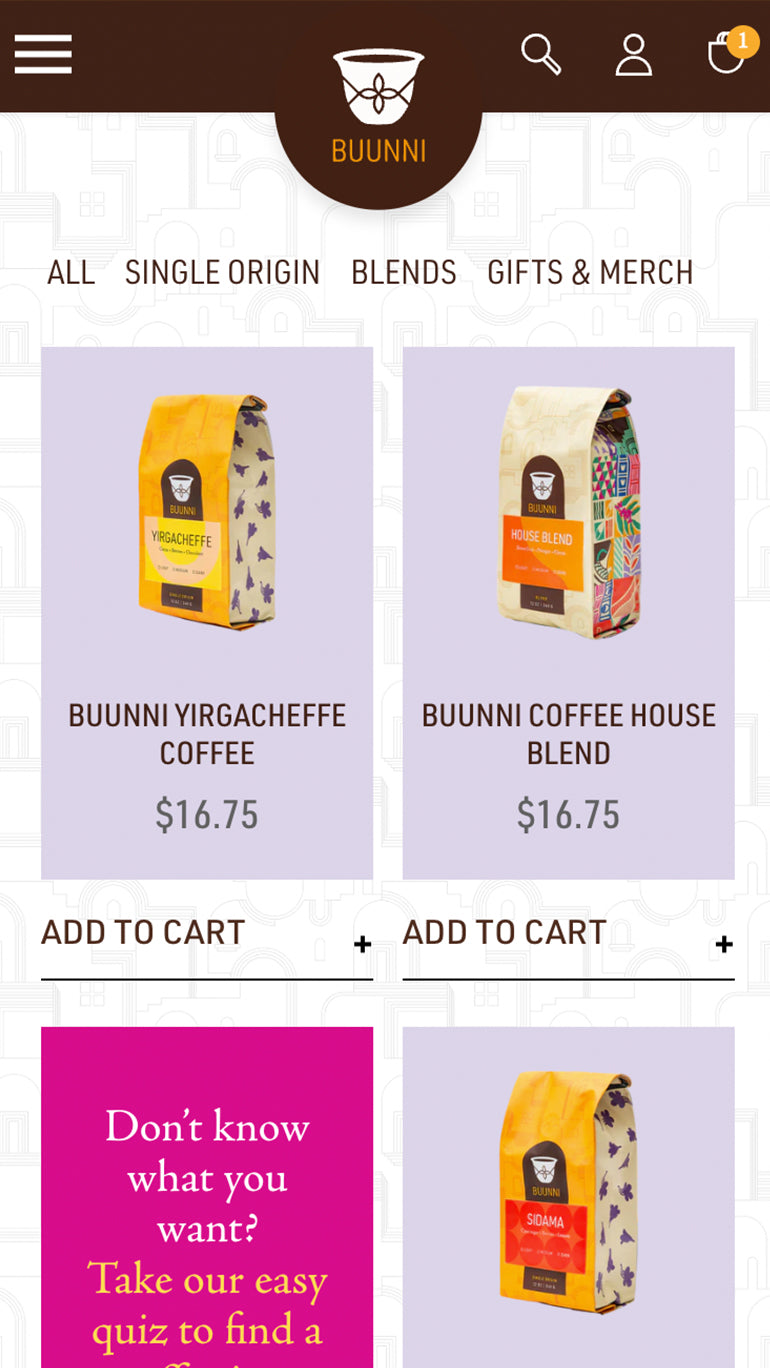Viewport: 770px width, 1368px height.
Task: Select the Gifts & Merch tab
Action: coord(590,272)
